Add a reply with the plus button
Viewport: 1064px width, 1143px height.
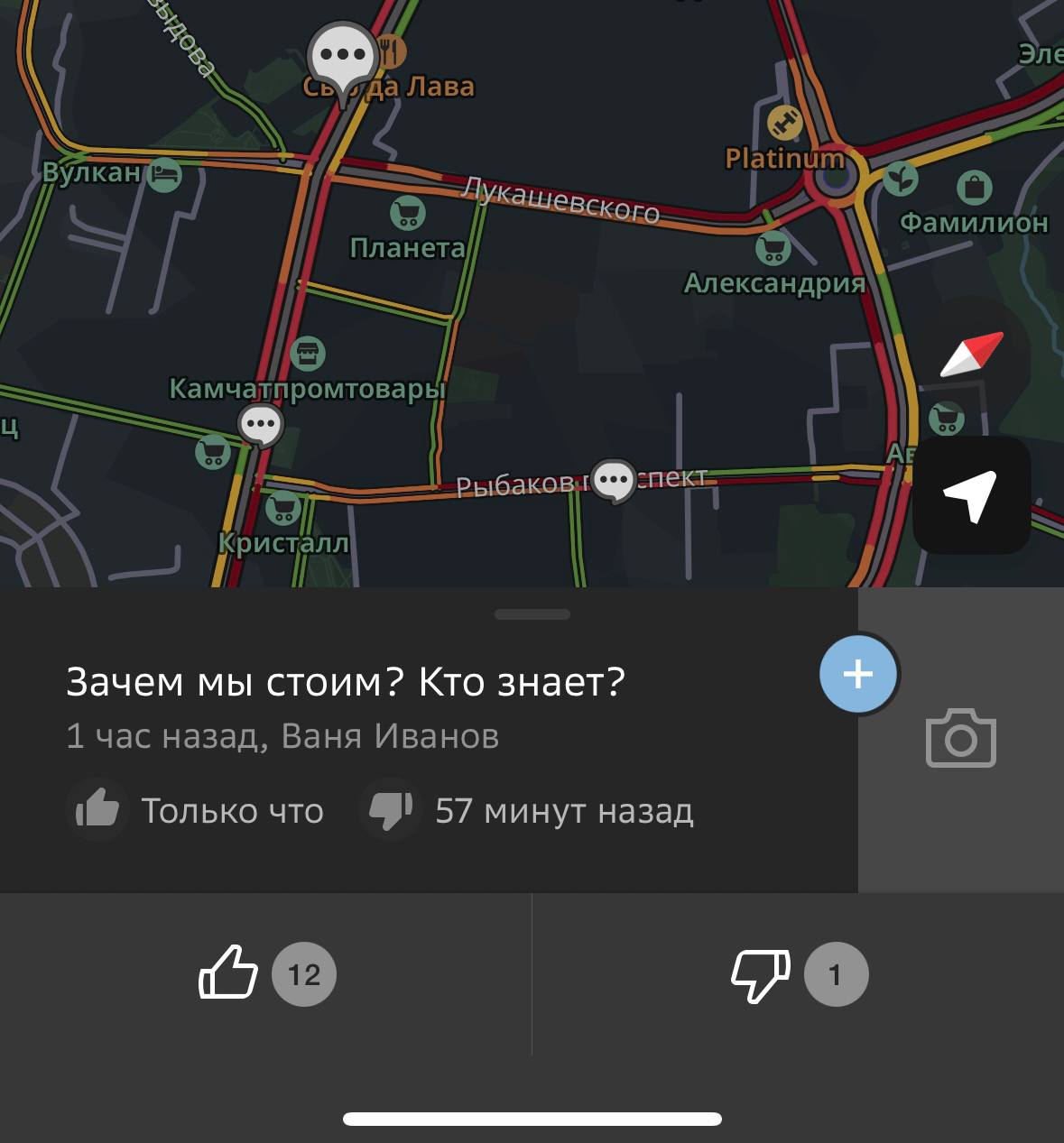pyautogui.click(x=858, y=675)
